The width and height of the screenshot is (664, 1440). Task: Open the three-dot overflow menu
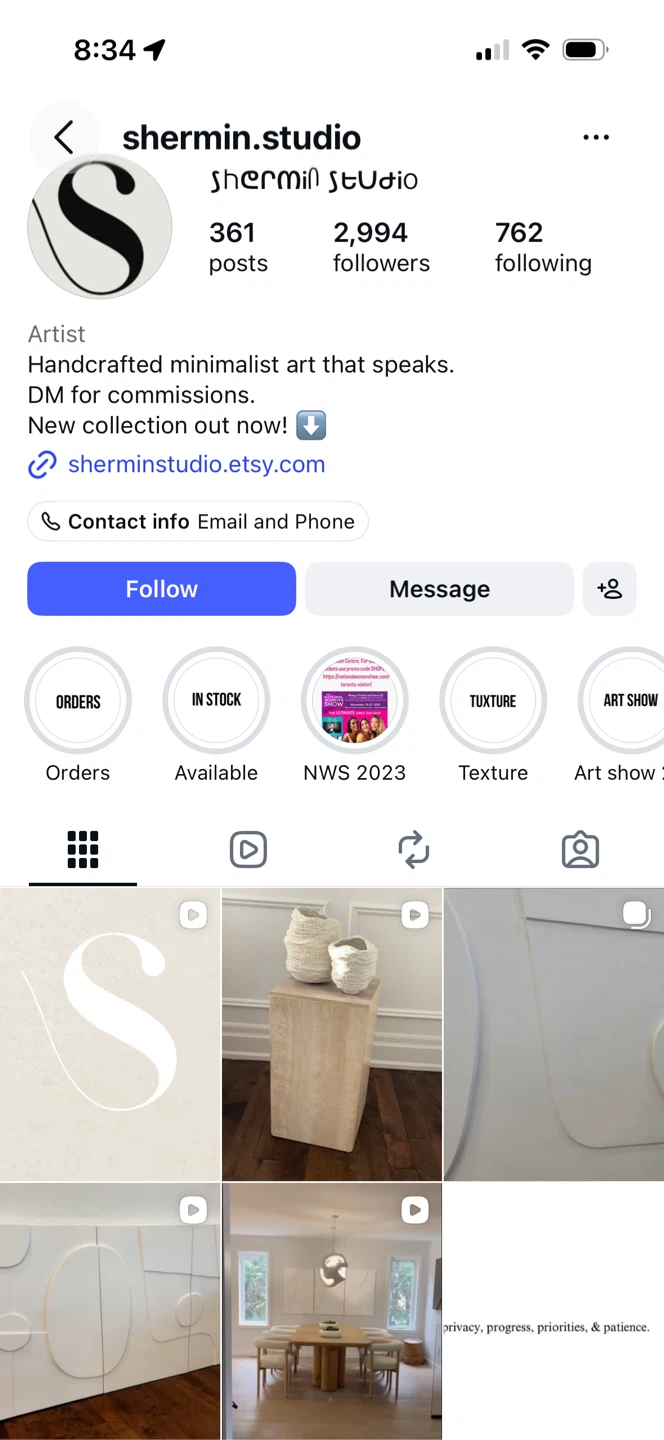[x=596, y=137]
